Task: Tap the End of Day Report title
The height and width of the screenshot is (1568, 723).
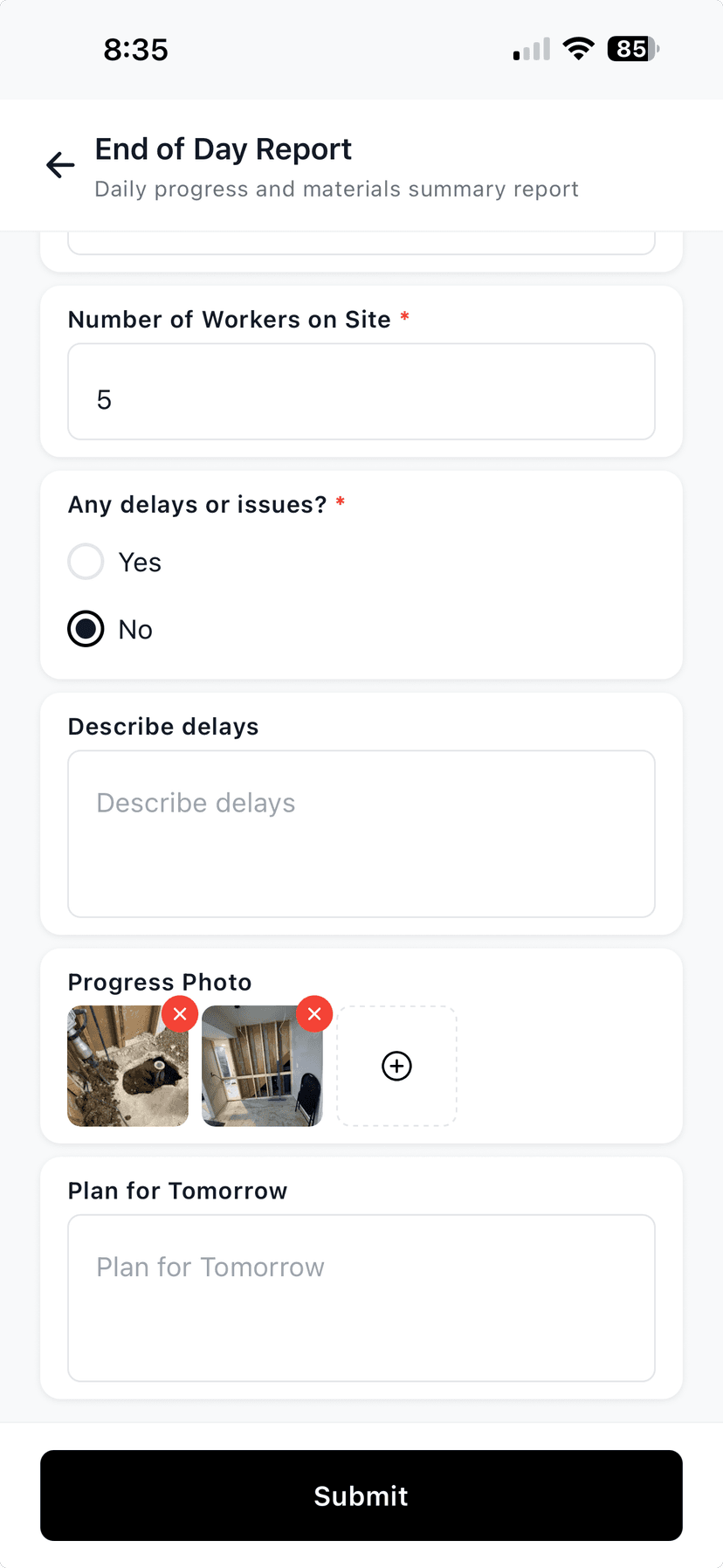Action: pos(223,149)
